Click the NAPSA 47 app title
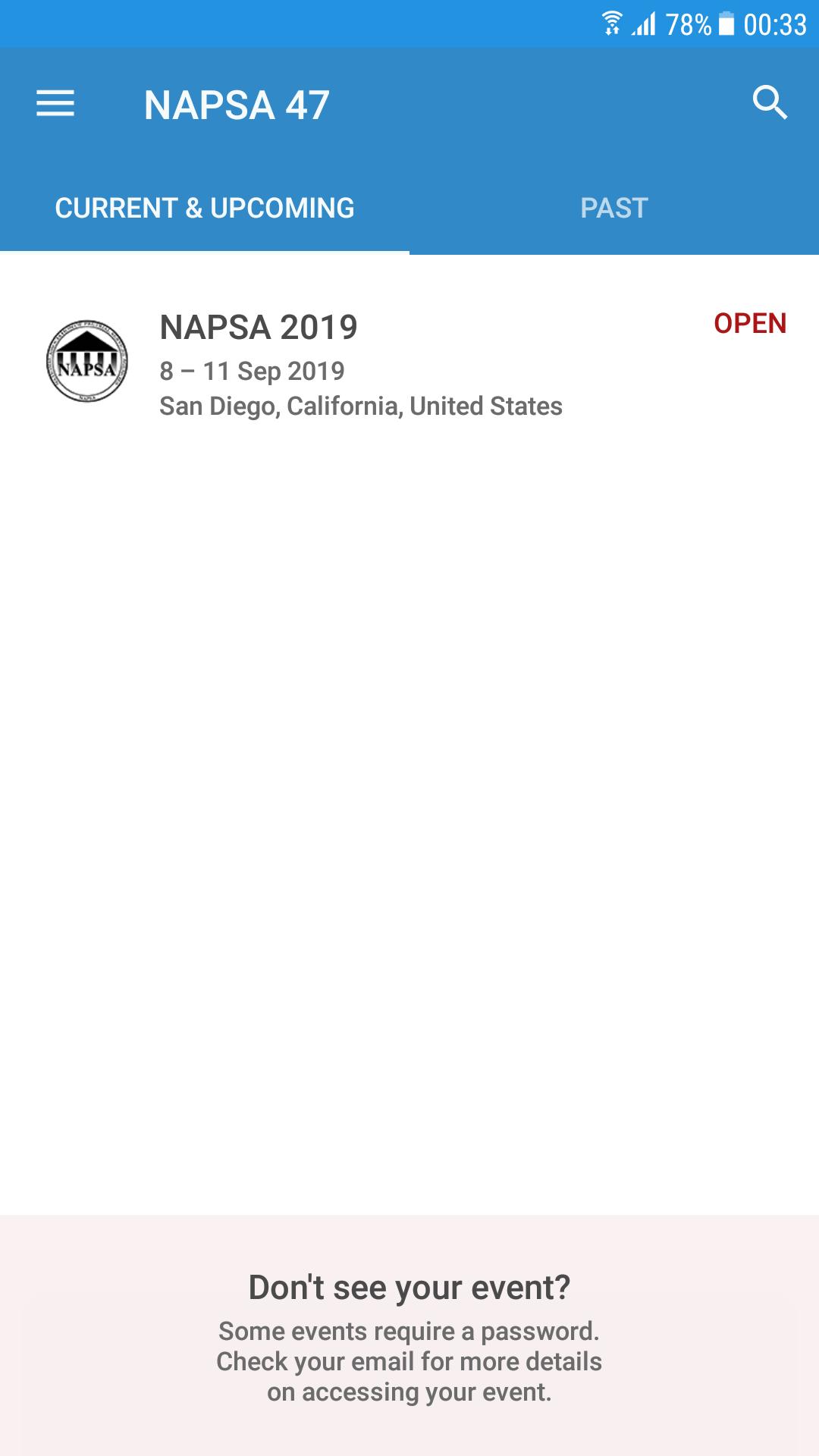The image size is (819, 1456). point(237,105)
